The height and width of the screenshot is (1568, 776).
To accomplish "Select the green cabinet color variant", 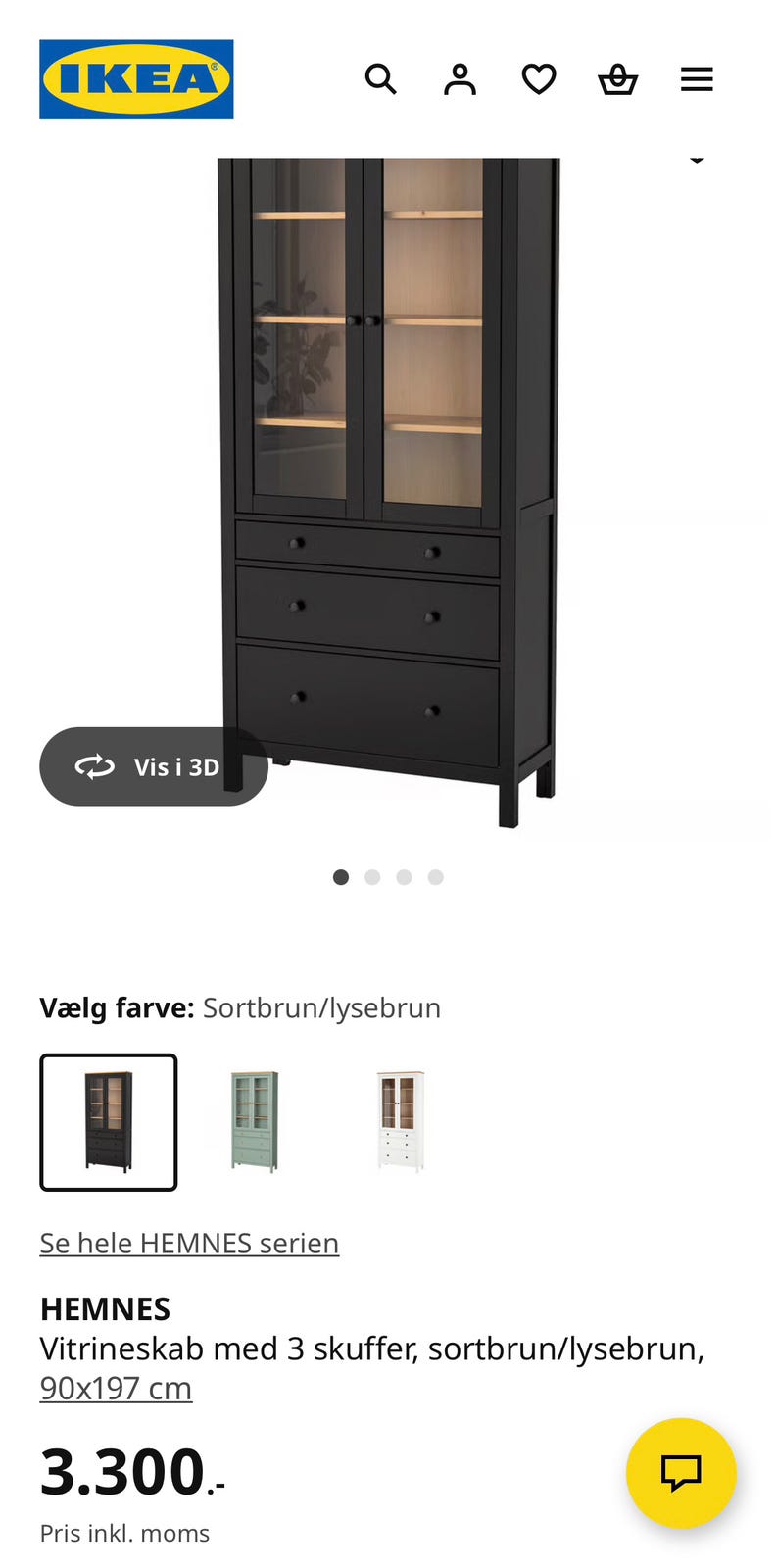I will point(251,1120).
